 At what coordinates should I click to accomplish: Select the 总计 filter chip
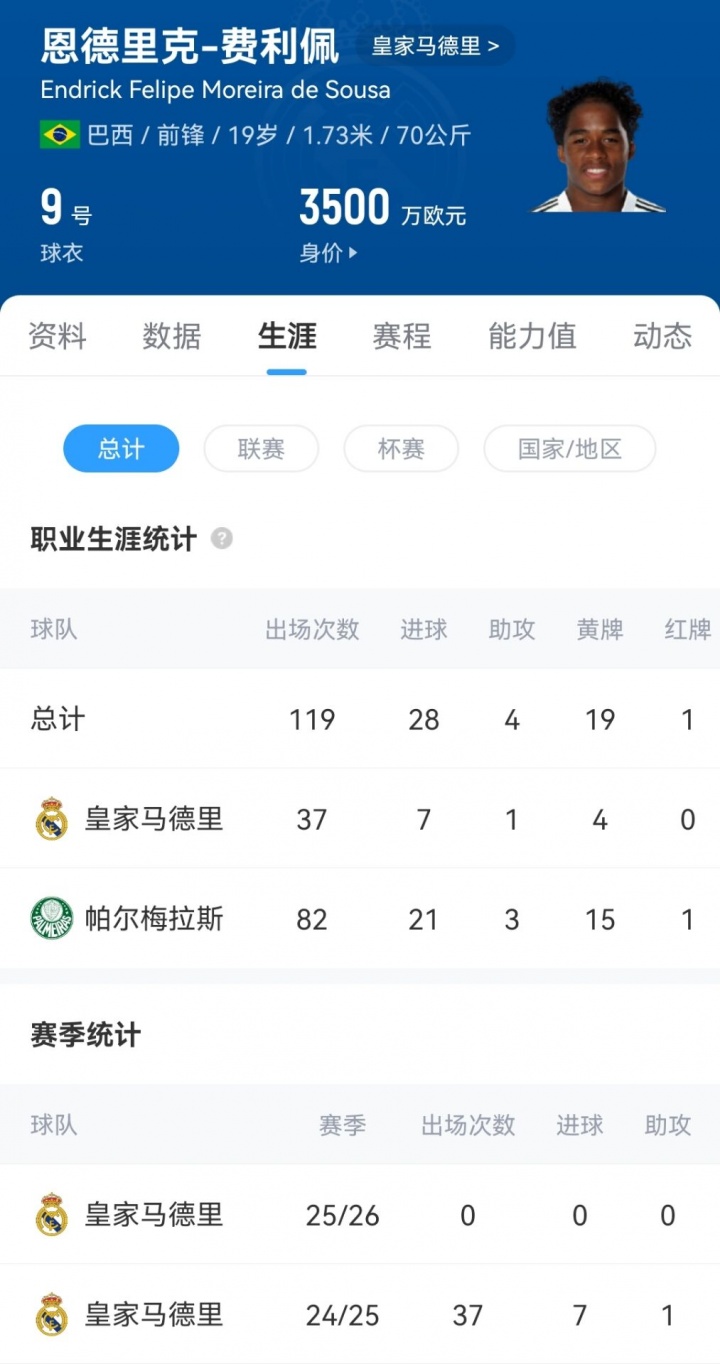(x=121, y=449)
